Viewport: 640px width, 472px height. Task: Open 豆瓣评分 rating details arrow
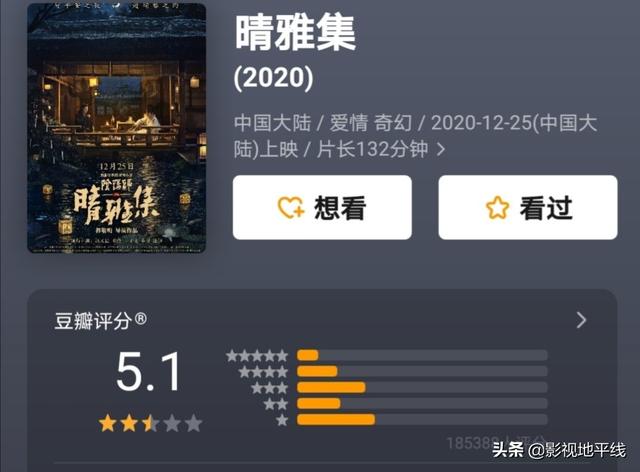[582, 320]
